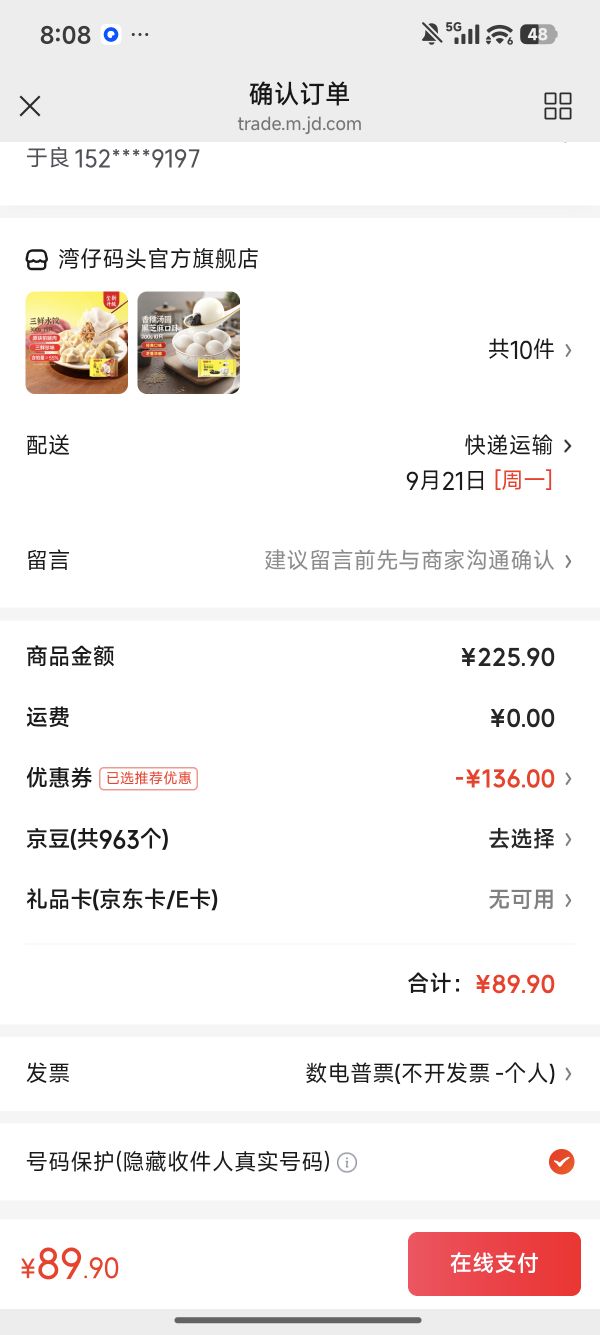View the 三鲜水饺 product image
The width and height of the screenshot is (600, 1335).
[x=77, y=342]
